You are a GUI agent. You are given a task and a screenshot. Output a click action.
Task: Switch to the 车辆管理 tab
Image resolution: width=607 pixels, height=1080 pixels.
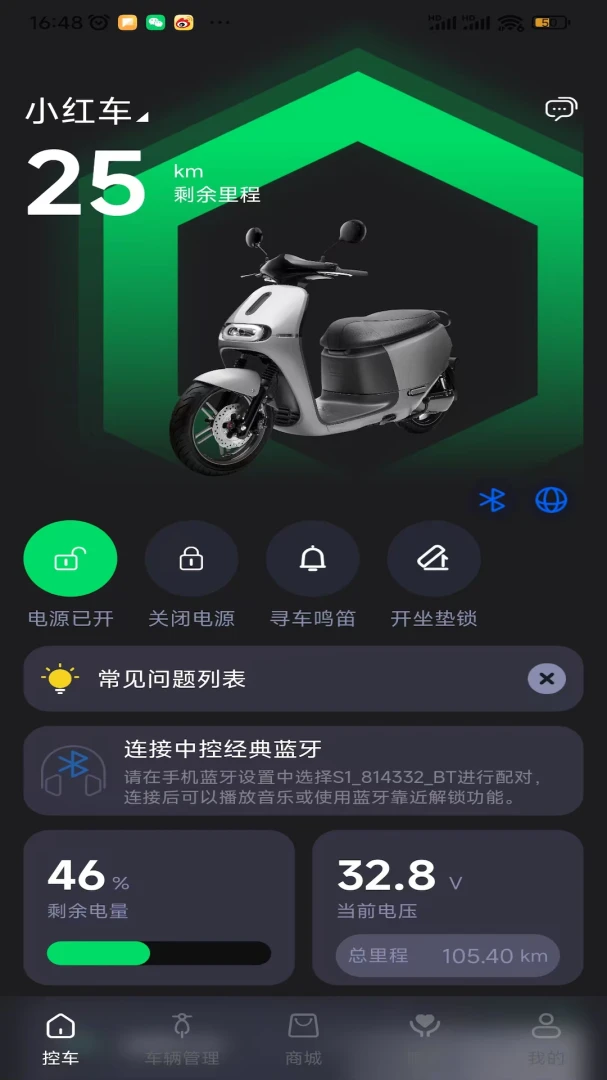182,1038
